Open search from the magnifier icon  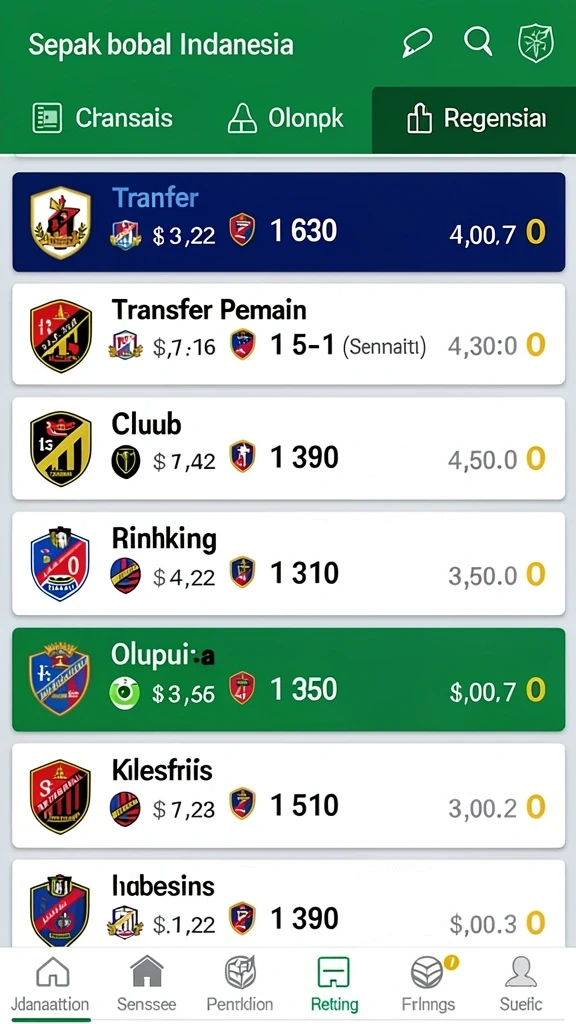(x=478, y=42)
